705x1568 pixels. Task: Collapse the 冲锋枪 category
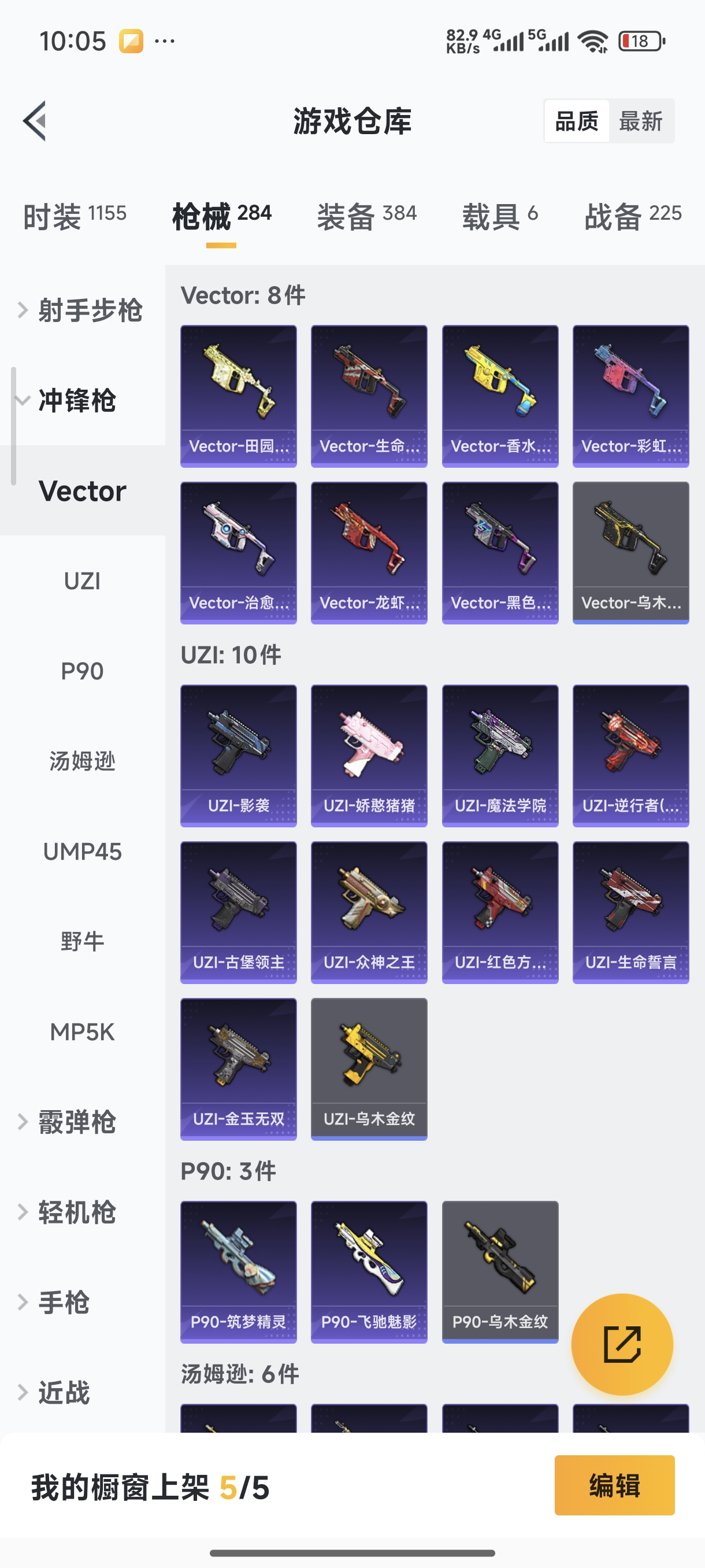(76, 401)
